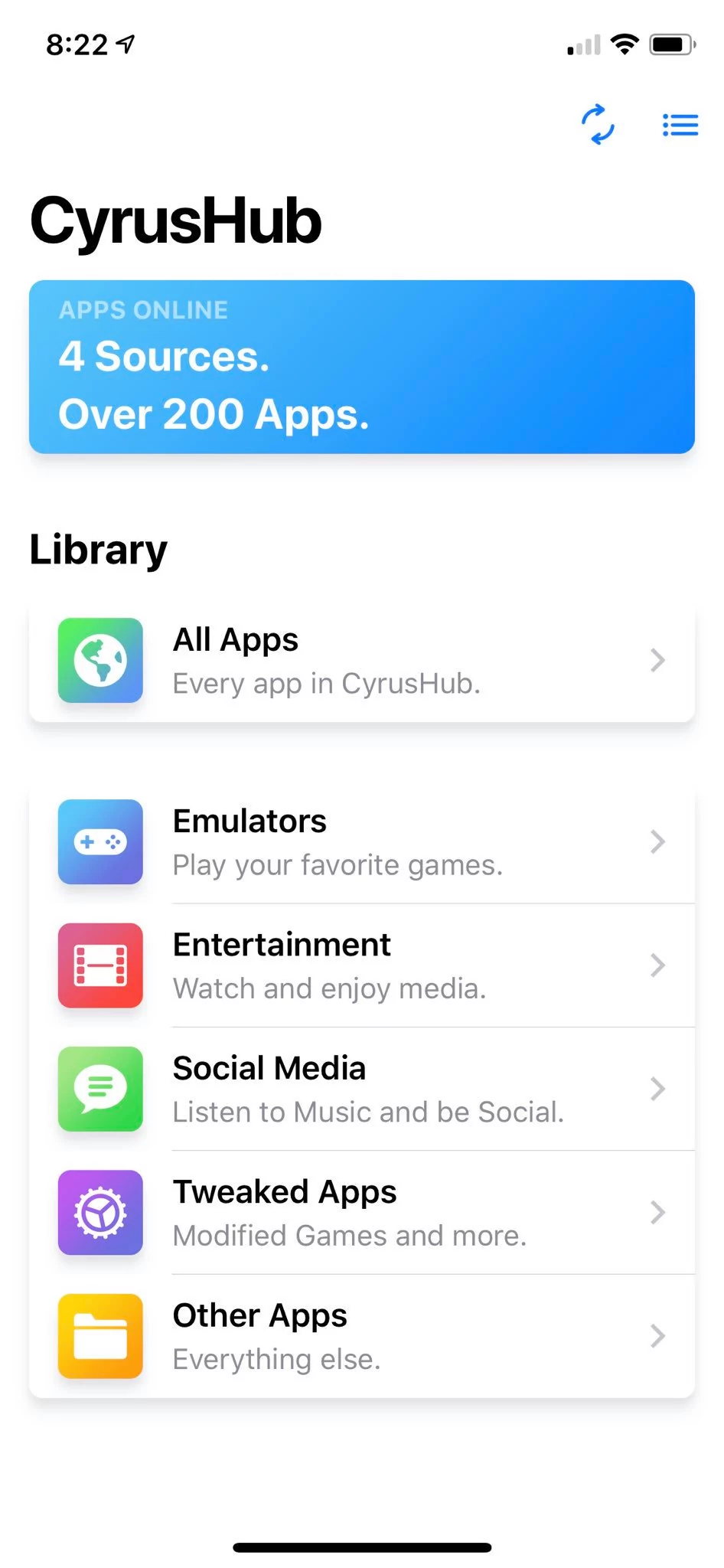Open the list menu icon

pyautogui.click(x=680, y=125)
